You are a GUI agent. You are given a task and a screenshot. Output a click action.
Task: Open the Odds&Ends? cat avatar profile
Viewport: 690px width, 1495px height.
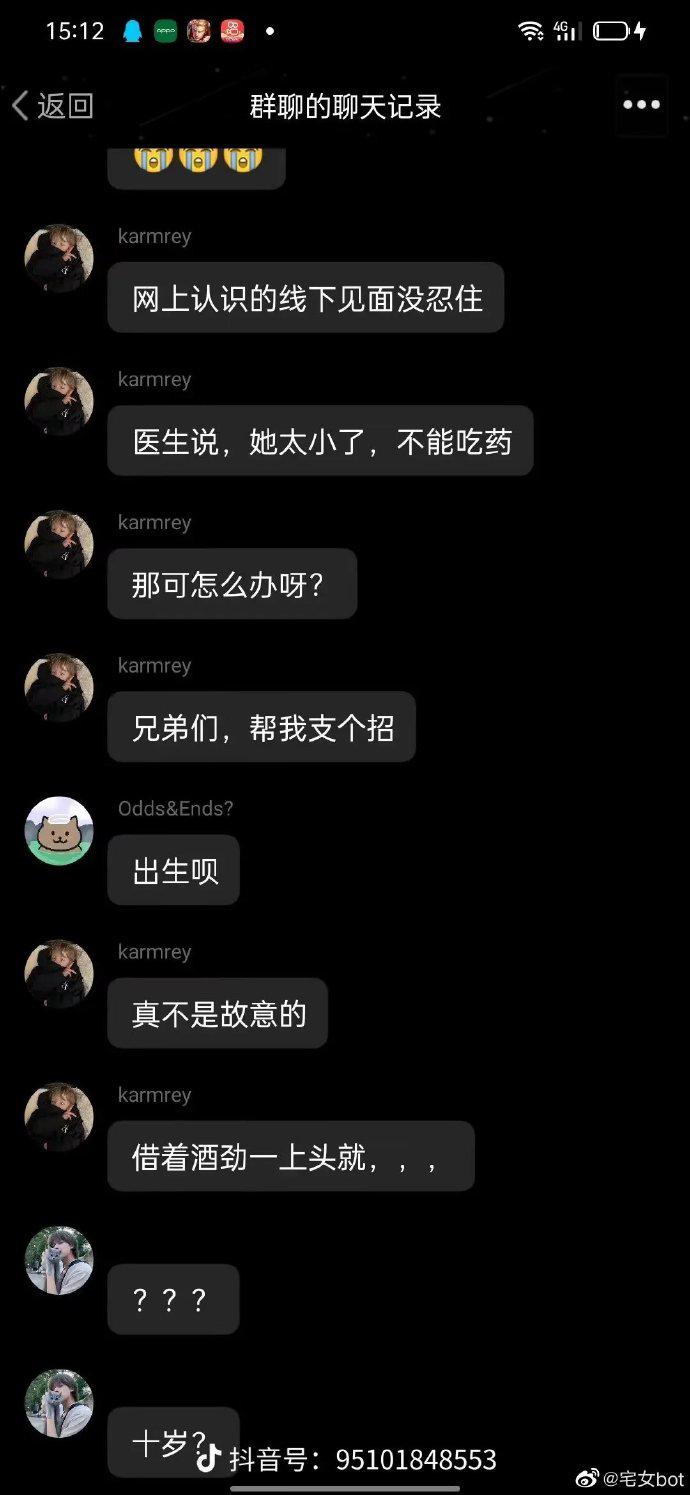pos(59,831)
